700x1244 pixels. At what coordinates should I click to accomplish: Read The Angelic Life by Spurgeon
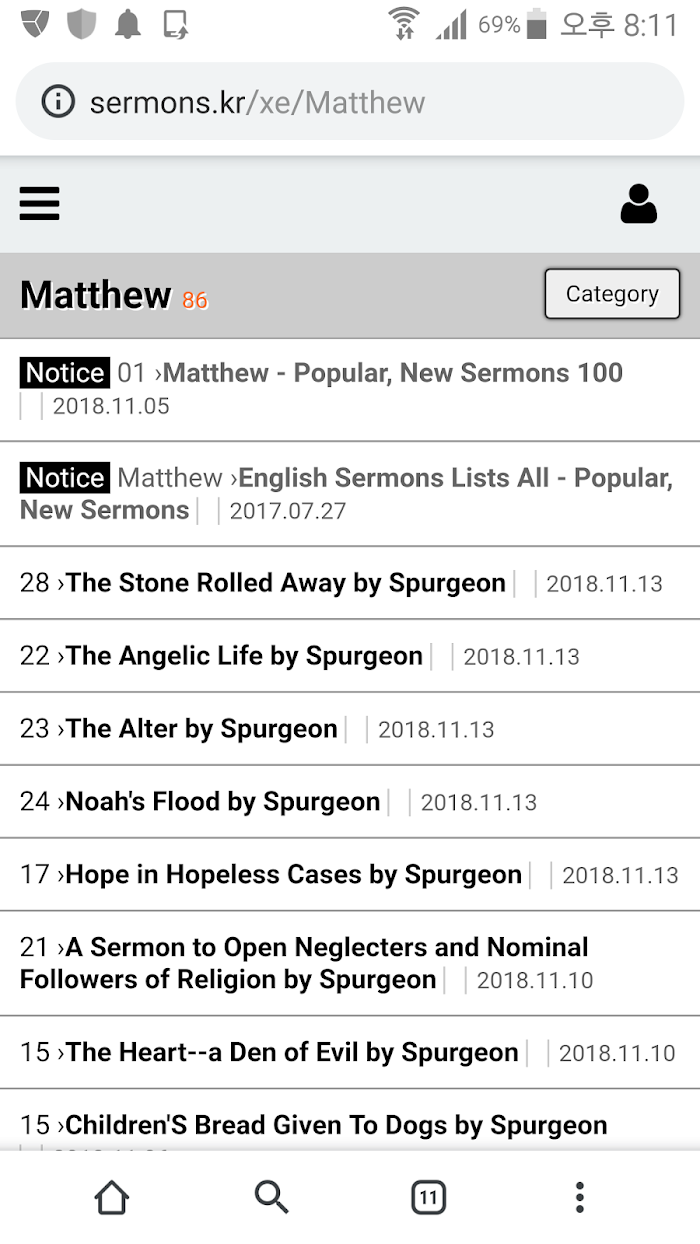click(x=244, y=656)
